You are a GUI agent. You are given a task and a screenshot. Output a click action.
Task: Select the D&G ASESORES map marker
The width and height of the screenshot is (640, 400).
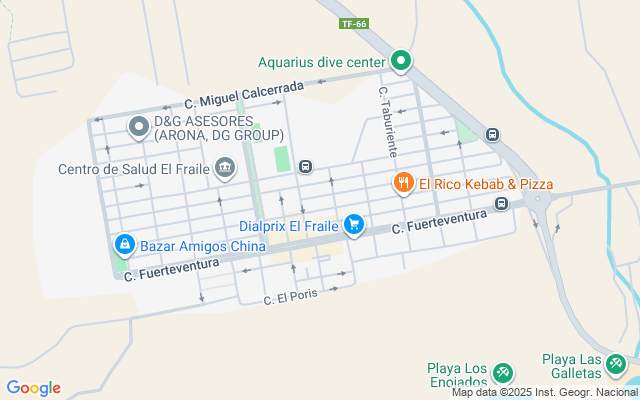(139, 127)
